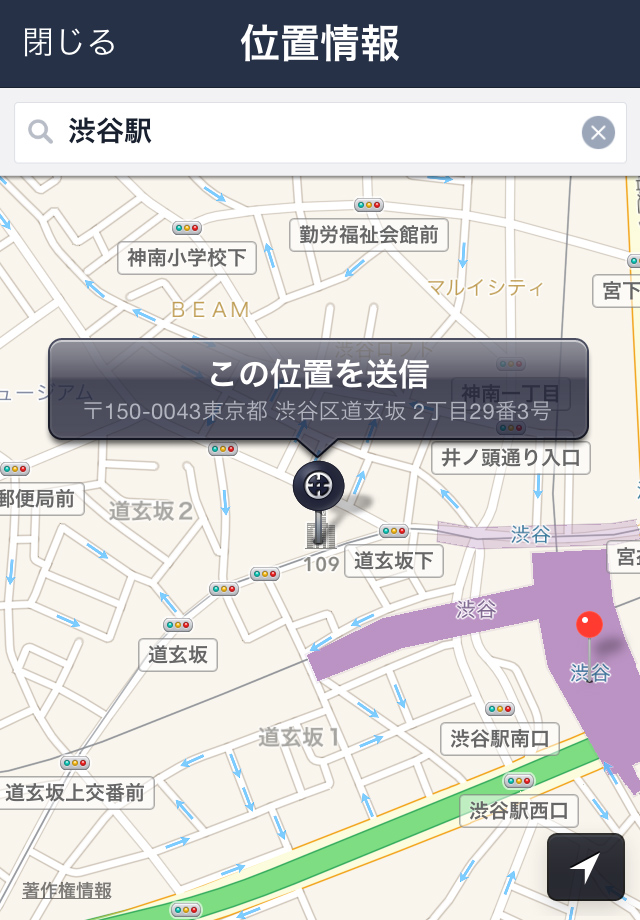Center map on my current location
Image resolution: width=640 pixels, height=920 pixels.
[585, 867]
